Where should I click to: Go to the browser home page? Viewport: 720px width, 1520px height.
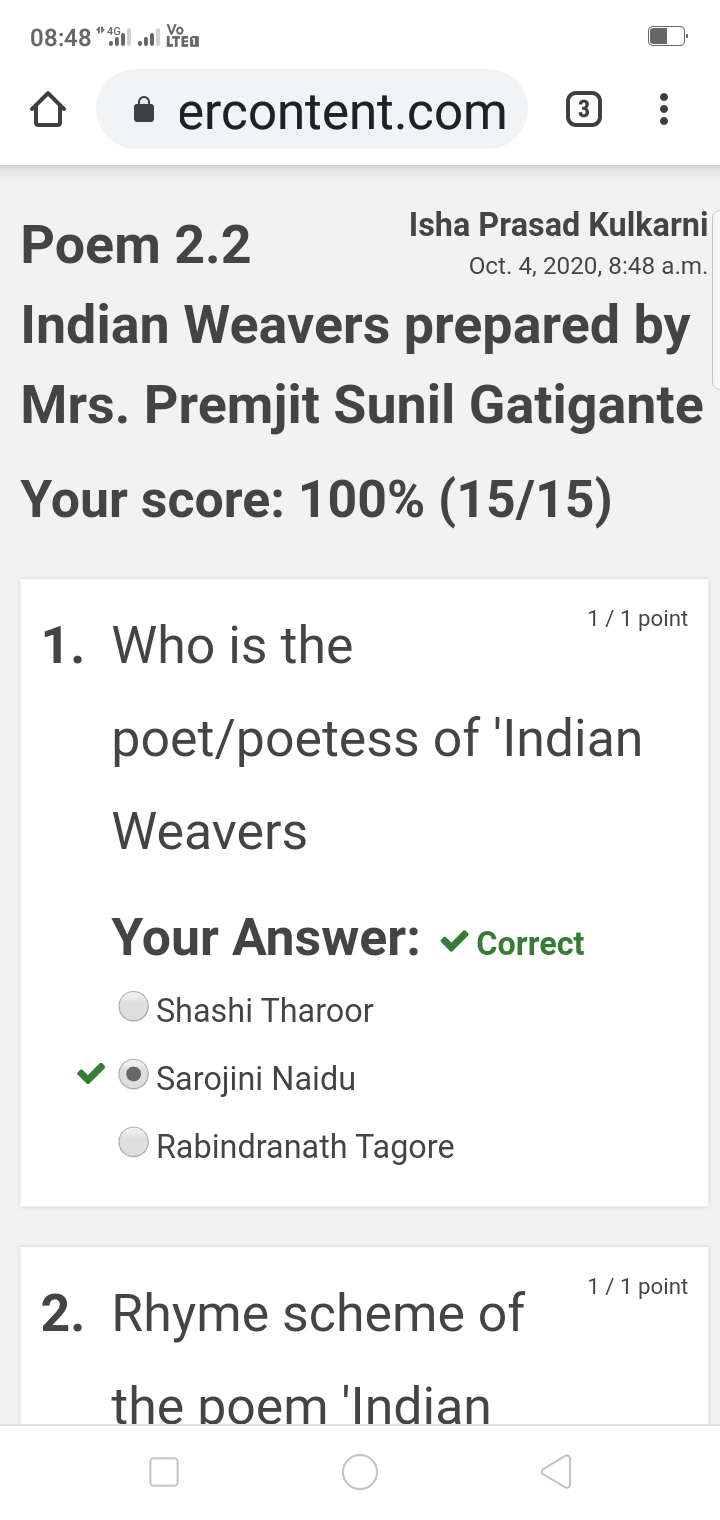point(48,110)
